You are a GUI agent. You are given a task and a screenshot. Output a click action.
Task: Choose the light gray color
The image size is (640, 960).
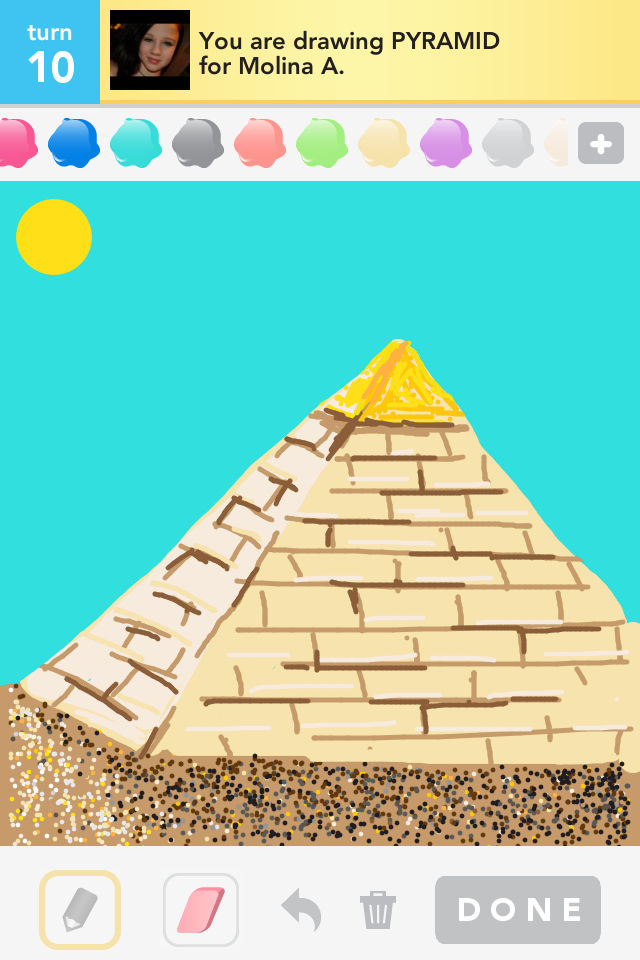click(508, 142)
